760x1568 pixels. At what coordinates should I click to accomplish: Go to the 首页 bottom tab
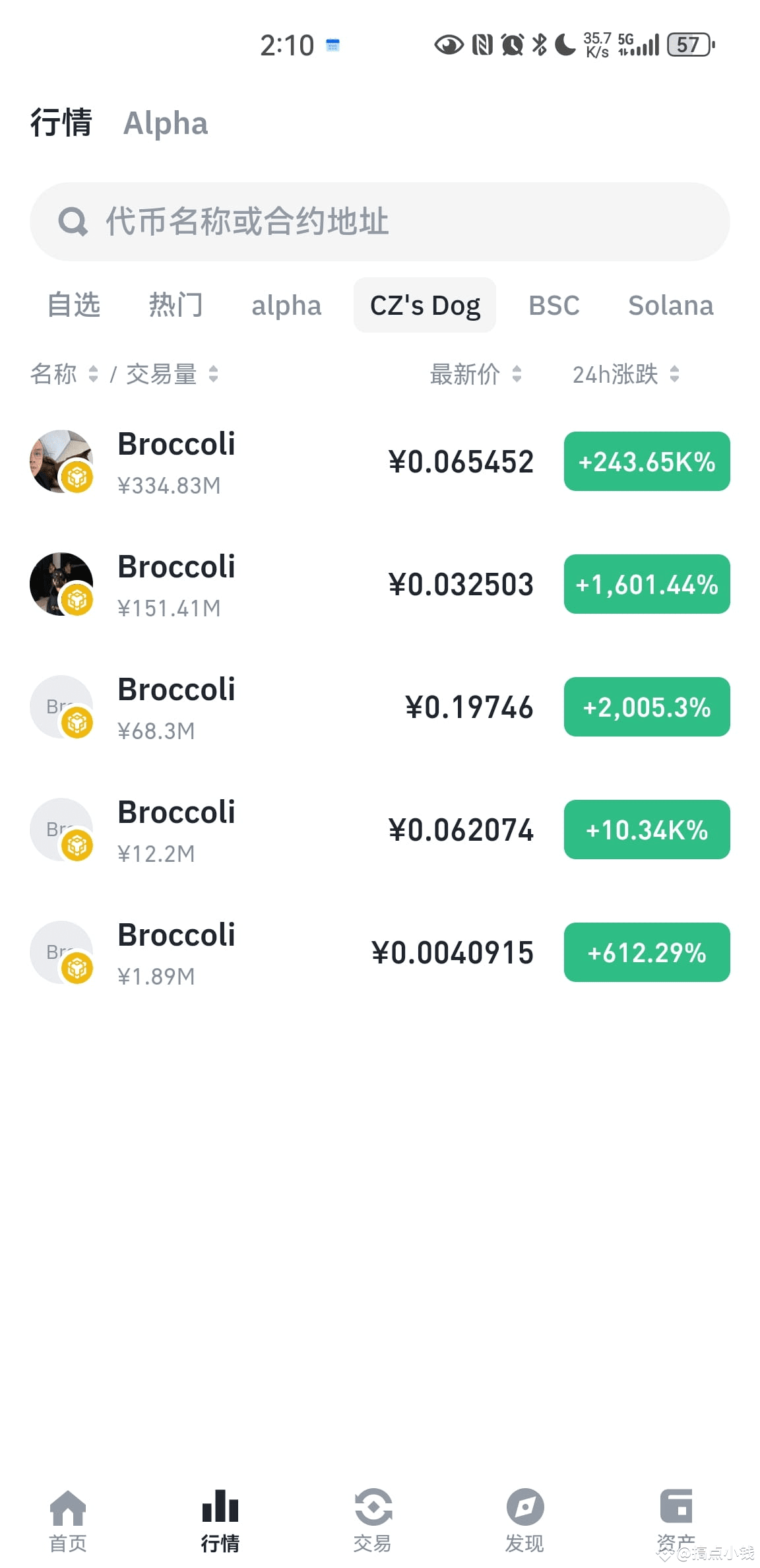68,1517
